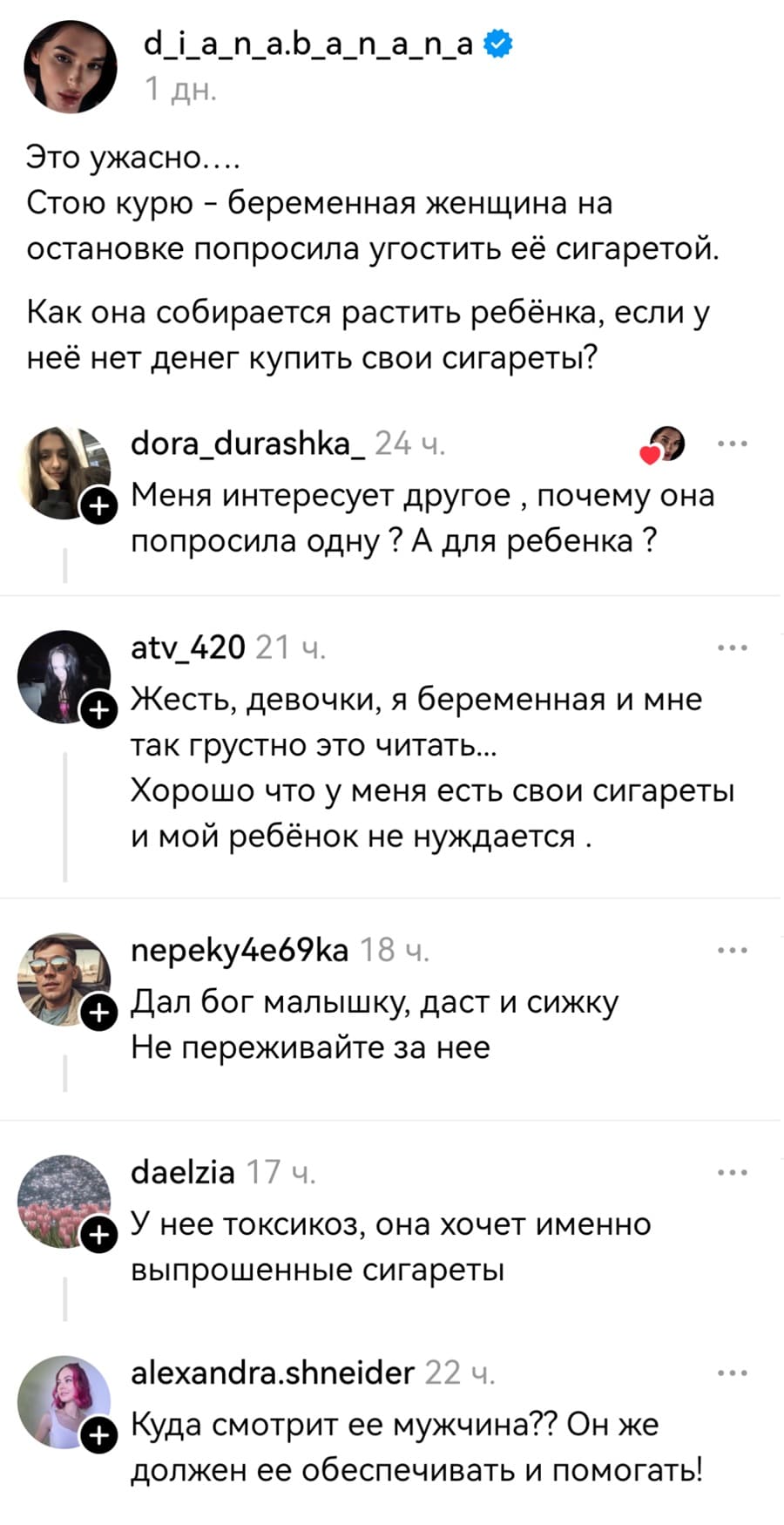Viewport: 784px width, 1525px height.
Task: Open the three-dot menu on daelzia comment
Action: point(734,1171)
